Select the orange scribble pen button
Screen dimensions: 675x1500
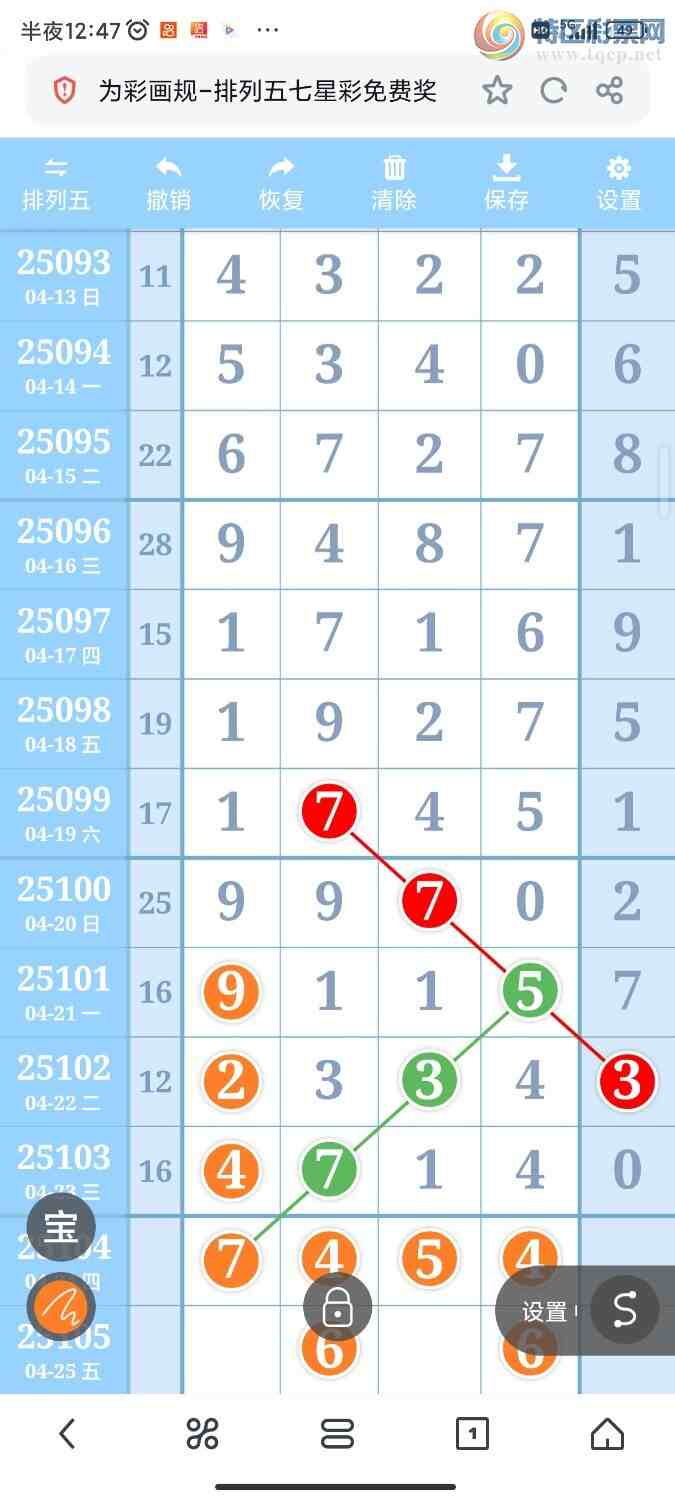click(x=61, y=1306)
